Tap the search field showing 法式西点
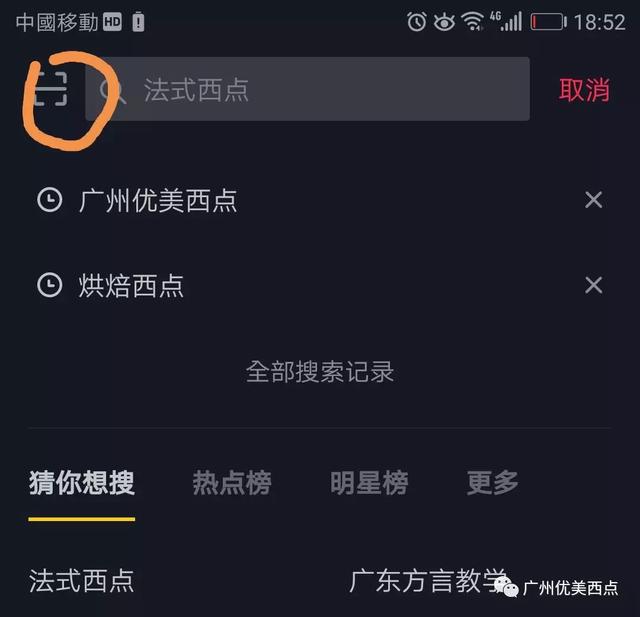The image size is (640, 617). [x=310, y=90]
